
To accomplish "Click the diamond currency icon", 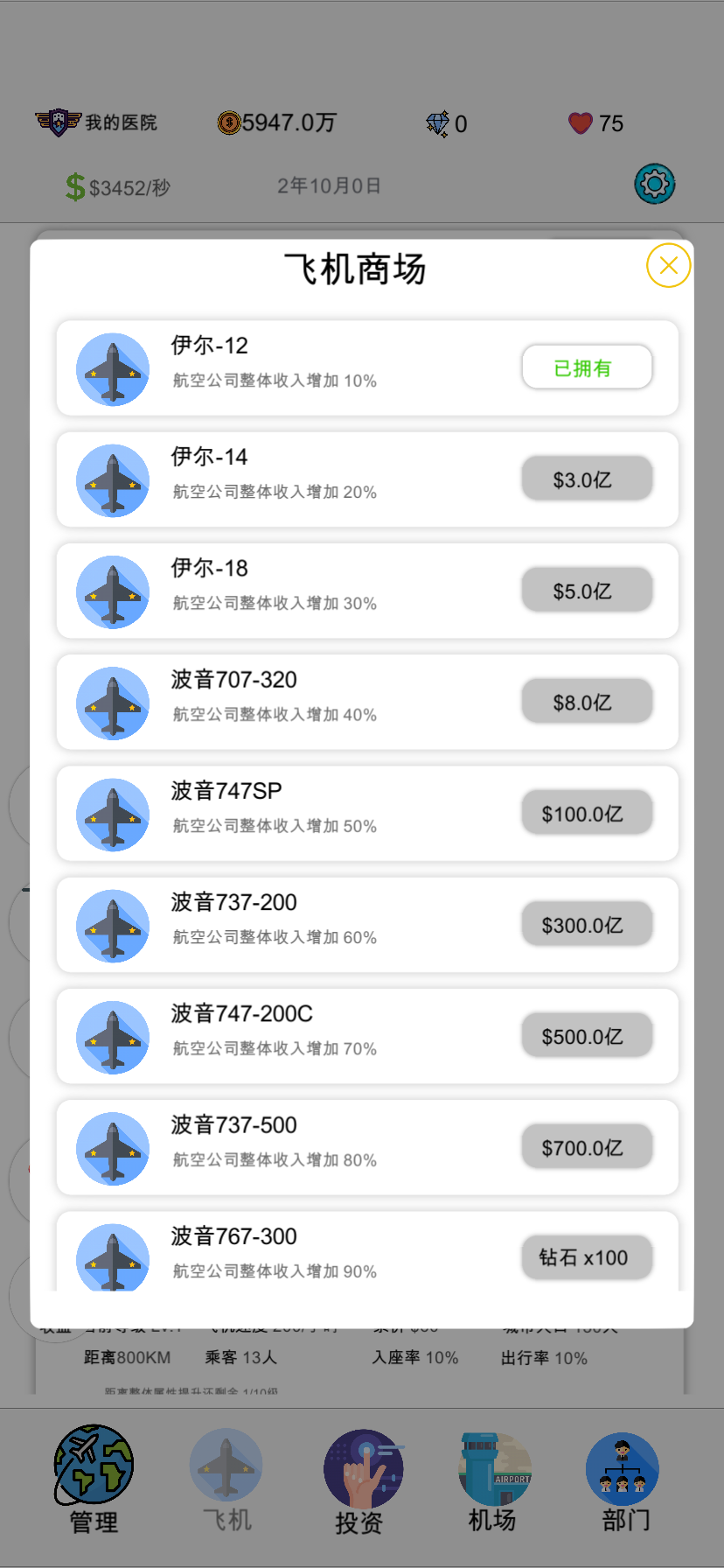I will click(439, 122).
